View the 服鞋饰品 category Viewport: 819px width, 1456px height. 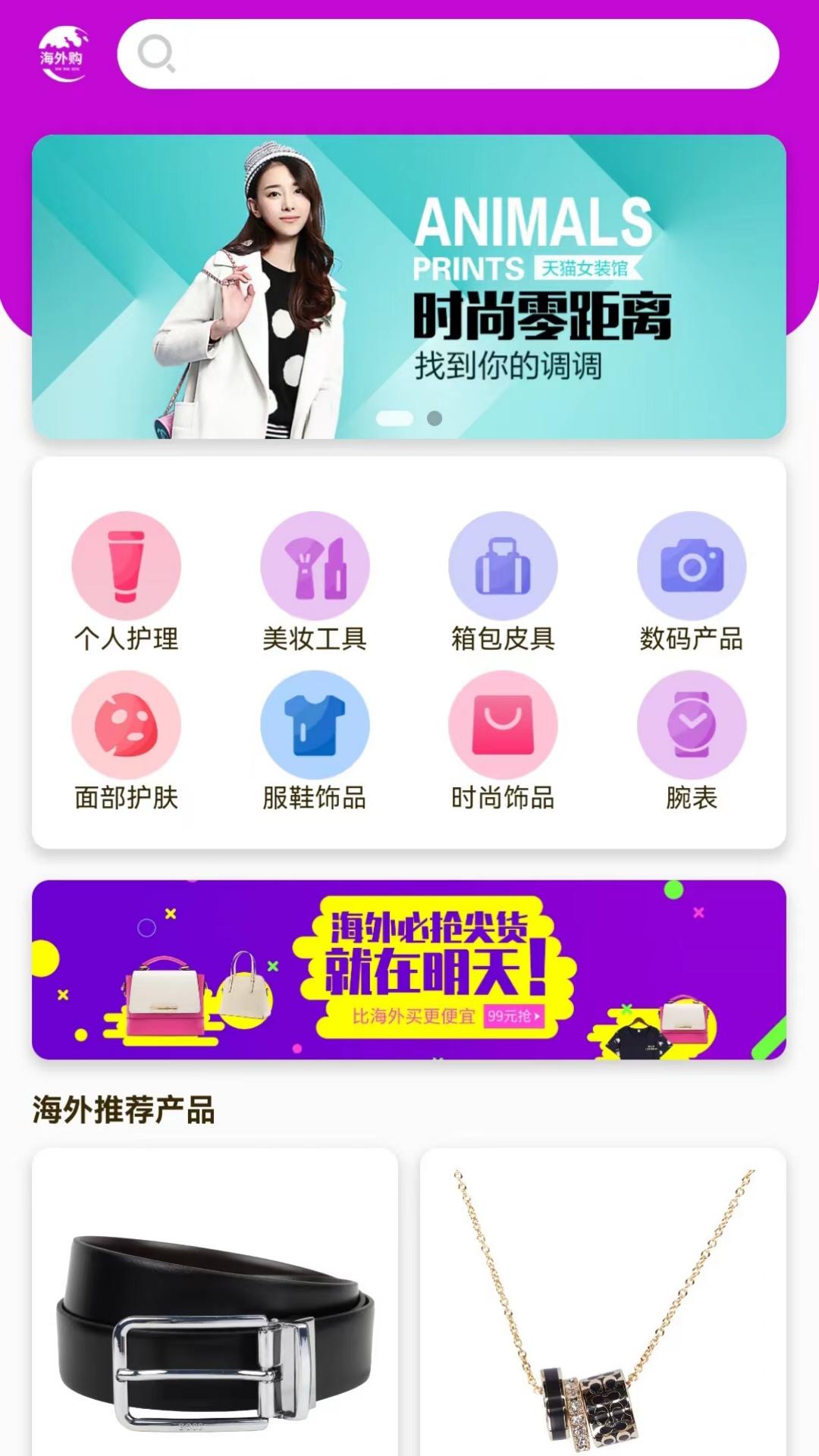(315, 740)
